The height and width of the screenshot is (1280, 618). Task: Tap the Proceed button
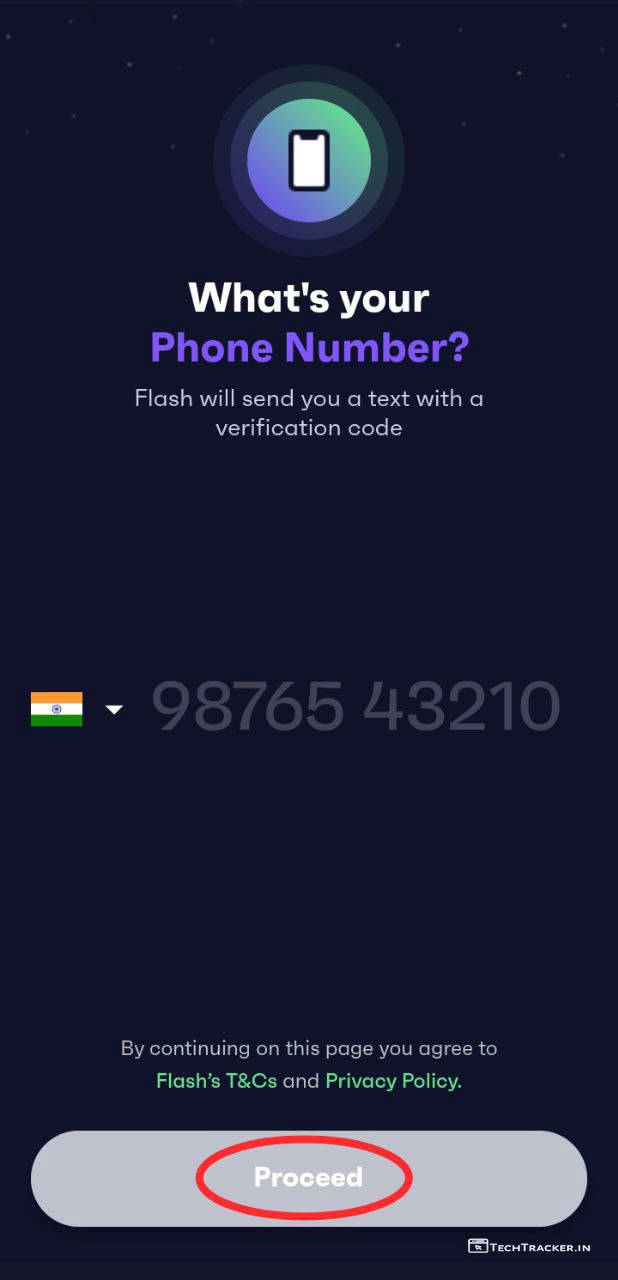pyautogui.click(x=308, y=1178)
